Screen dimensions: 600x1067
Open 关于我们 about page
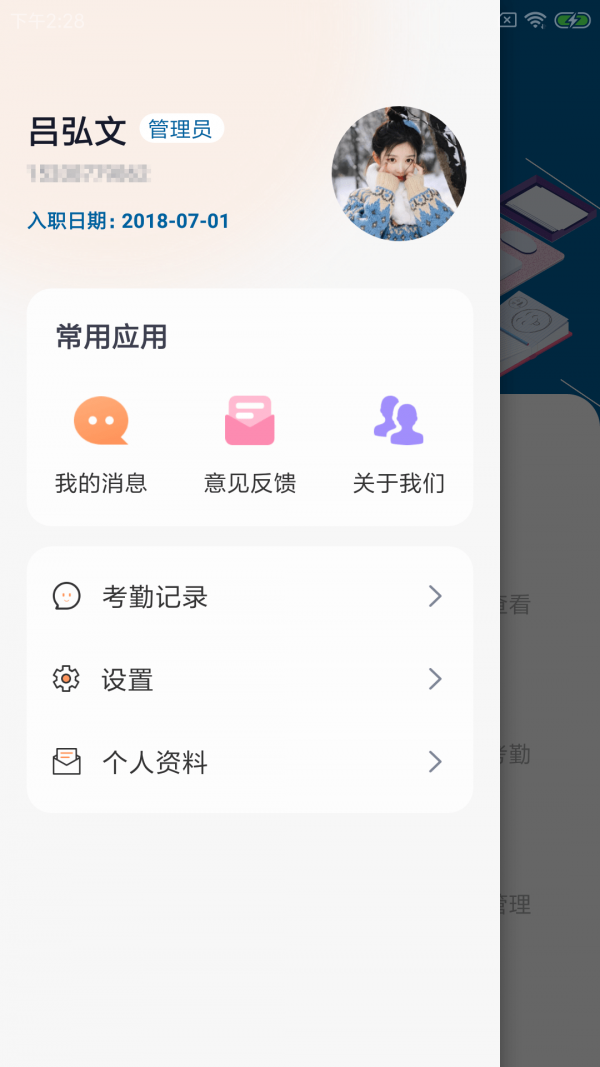[x=398, y=445]
